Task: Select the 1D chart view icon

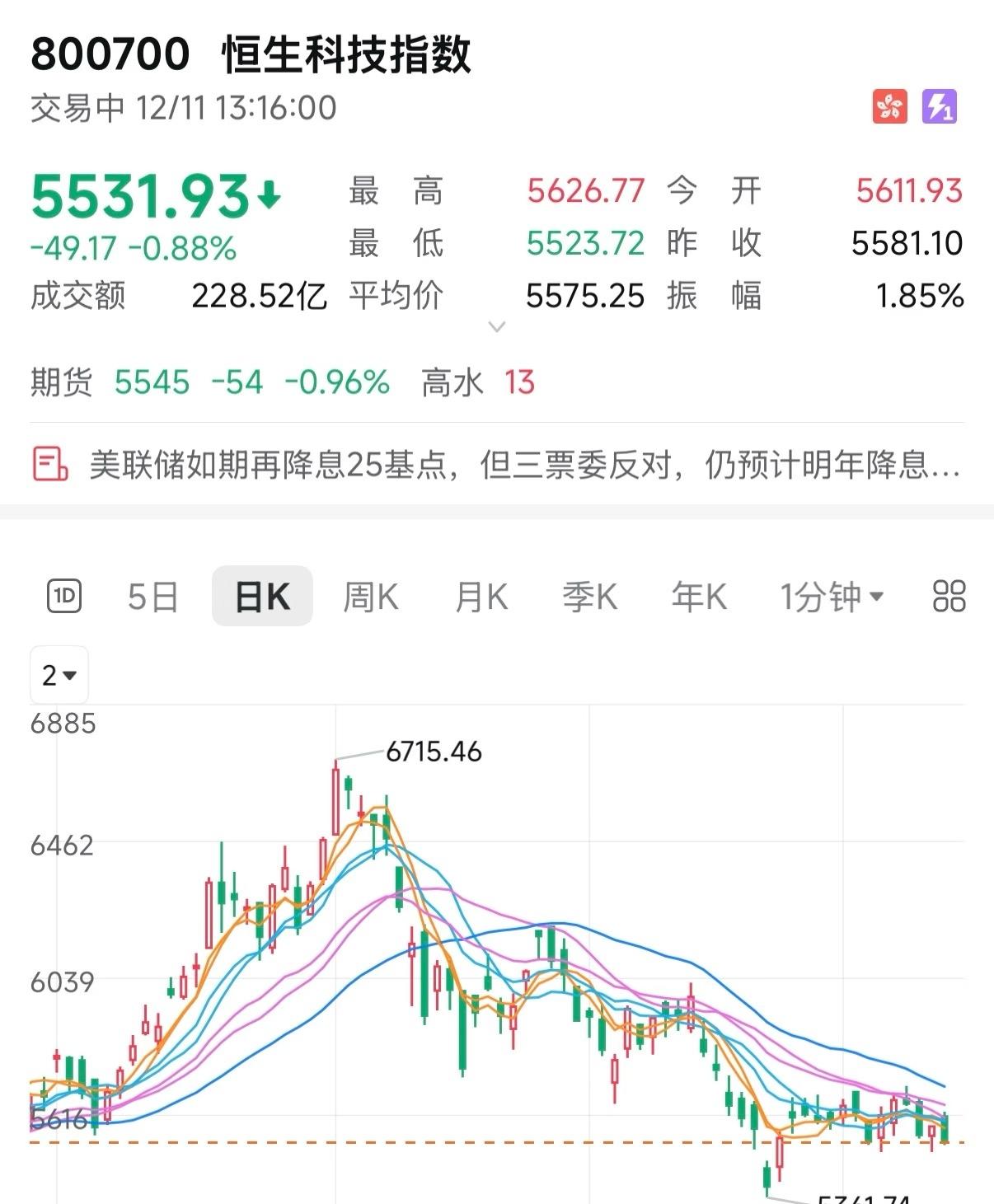Action: click(66, 596)
